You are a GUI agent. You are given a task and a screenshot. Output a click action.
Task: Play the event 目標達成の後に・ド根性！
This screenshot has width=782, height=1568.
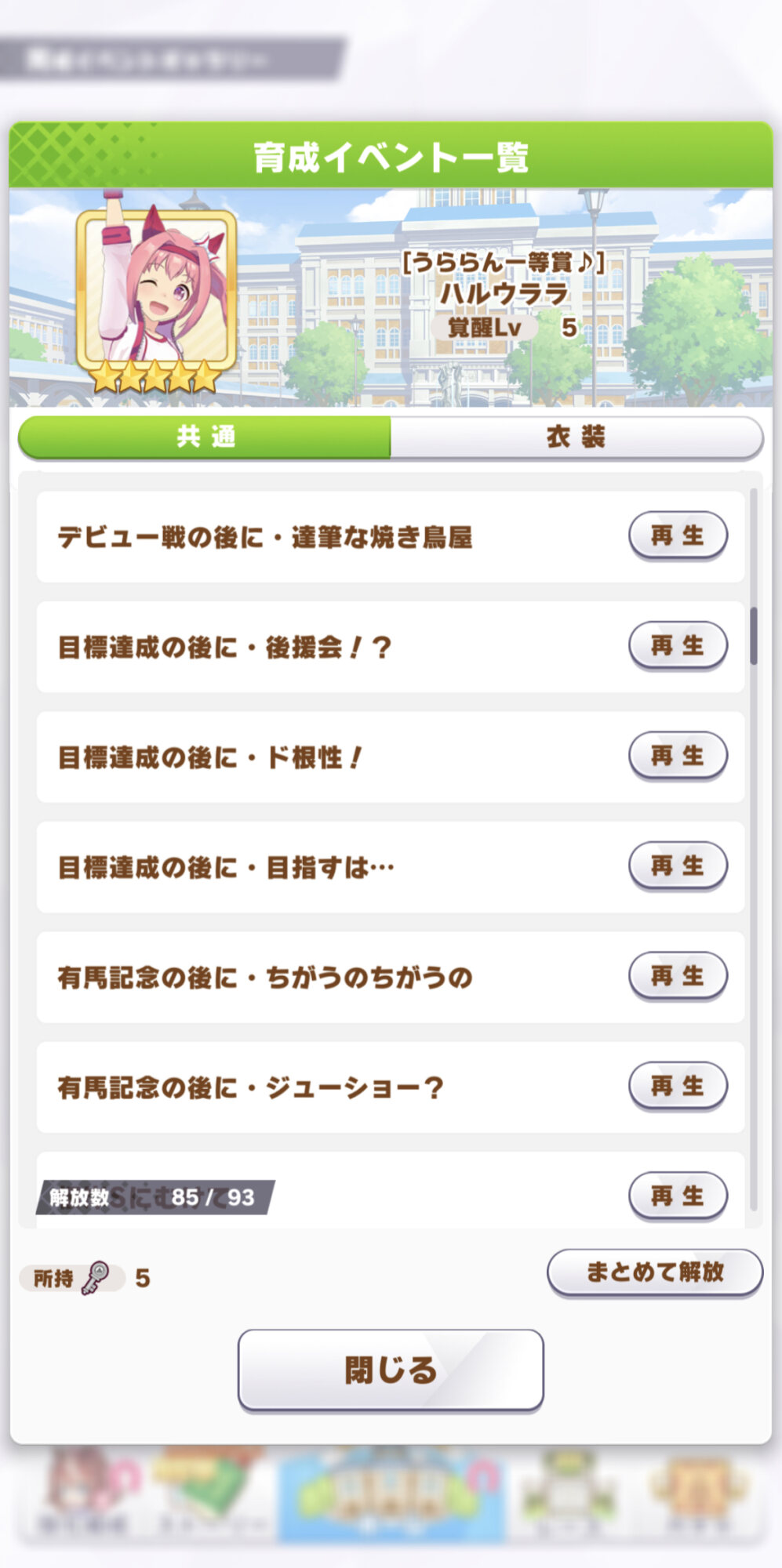(678, 756)
